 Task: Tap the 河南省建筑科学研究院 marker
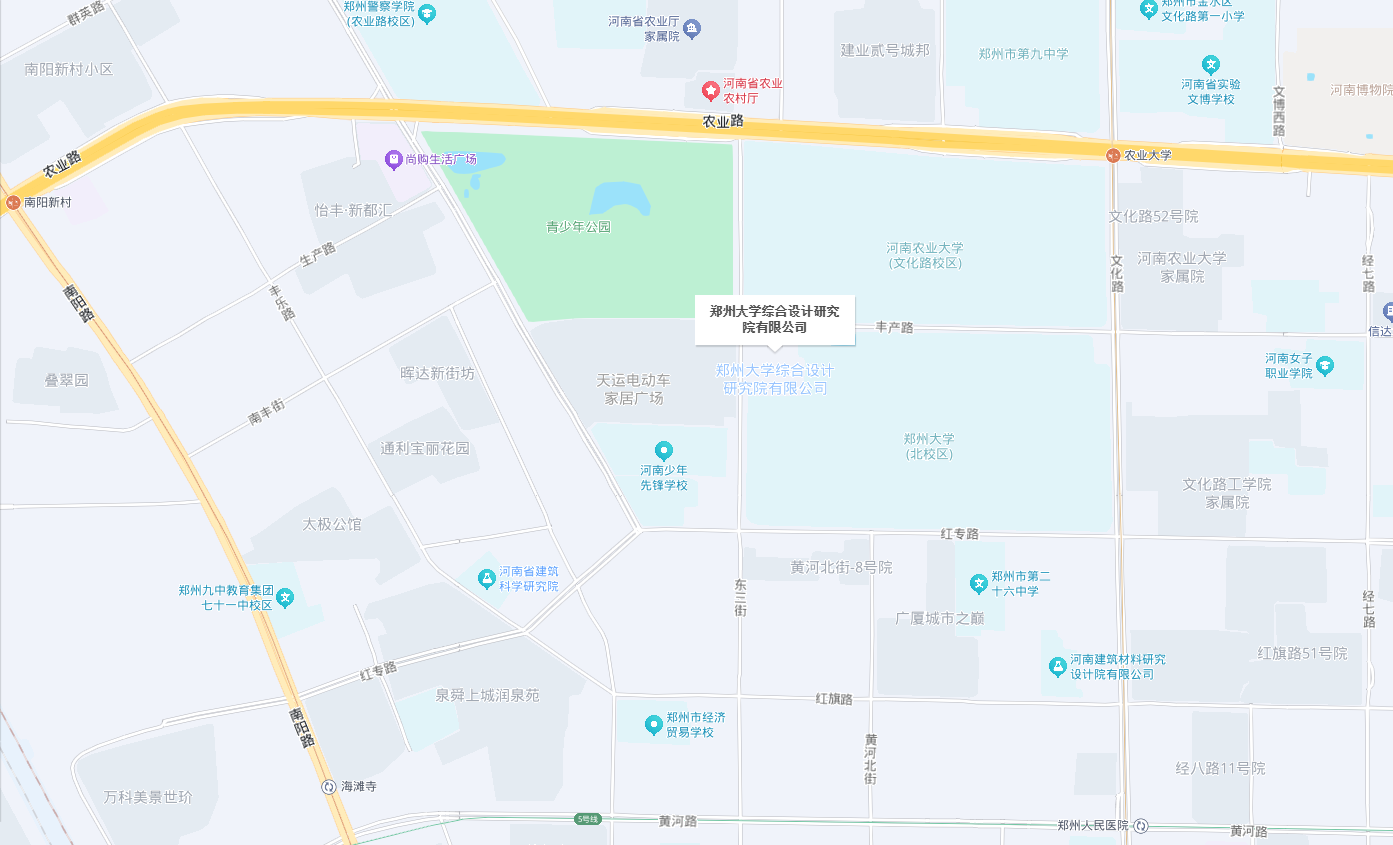tap(486, 578)
